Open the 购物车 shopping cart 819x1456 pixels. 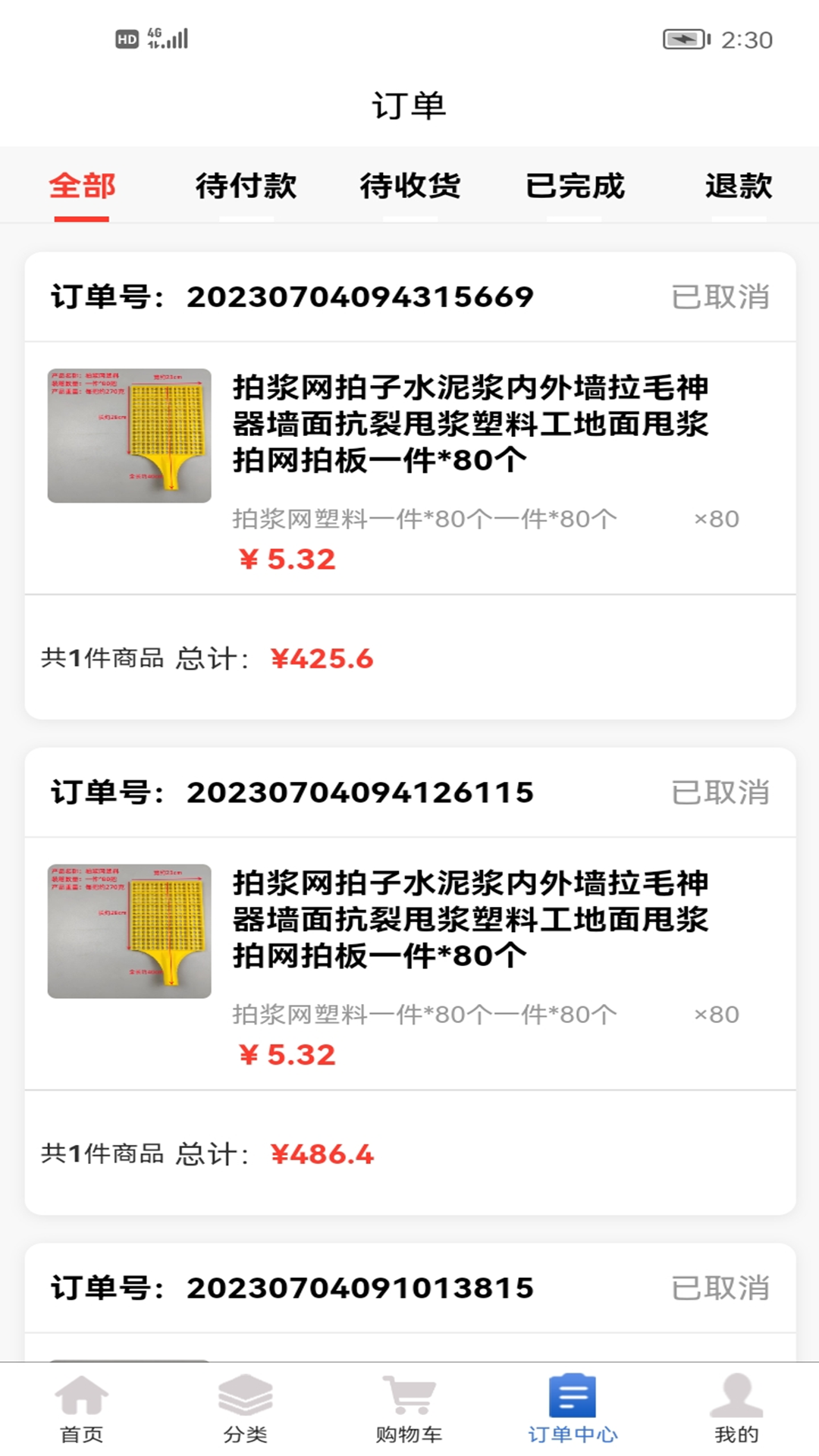[x=409, y=1409]
